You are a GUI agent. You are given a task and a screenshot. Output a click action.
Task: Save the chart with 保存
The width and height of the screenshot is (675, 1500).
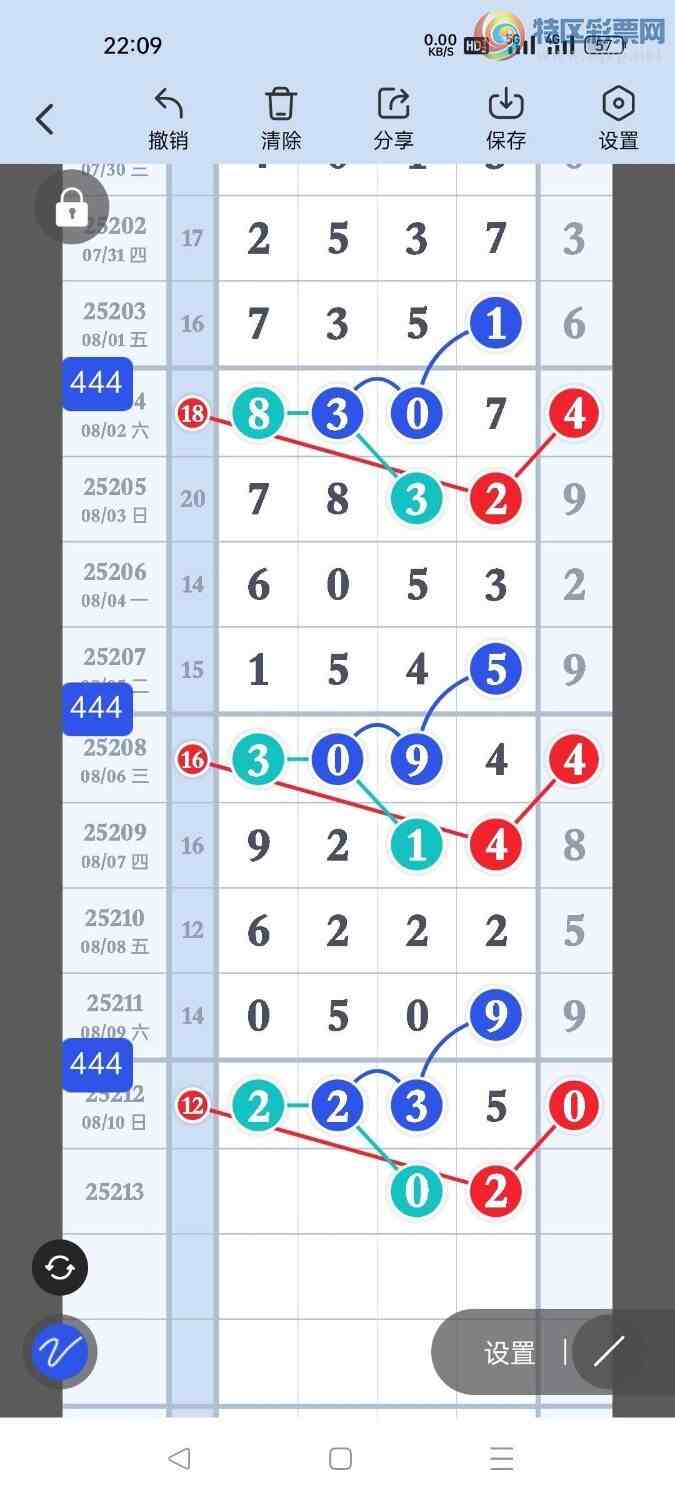[x=506, y=119]
